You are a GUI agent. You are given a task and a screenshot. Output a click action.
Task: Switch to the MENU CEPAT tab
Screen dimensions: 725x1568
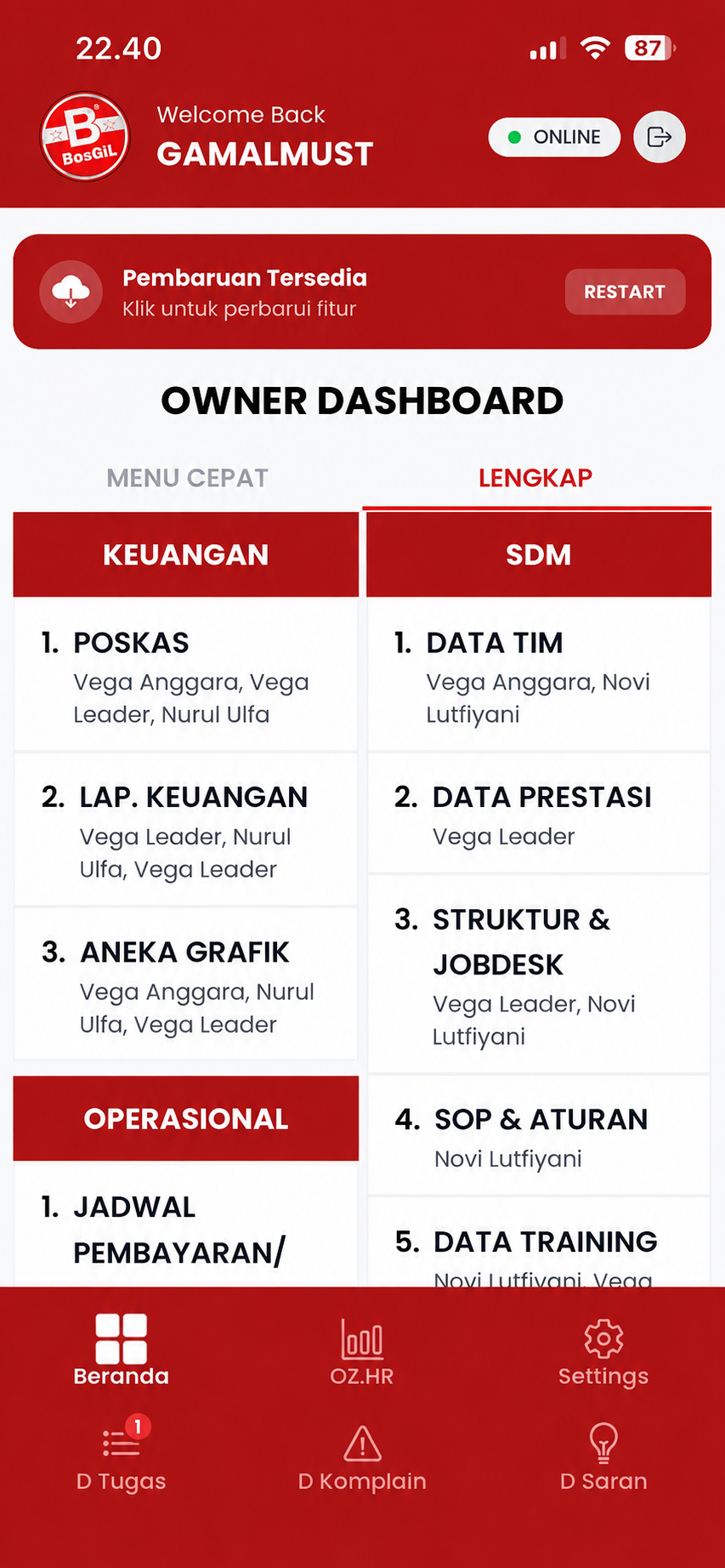click(x=188, y=478)
